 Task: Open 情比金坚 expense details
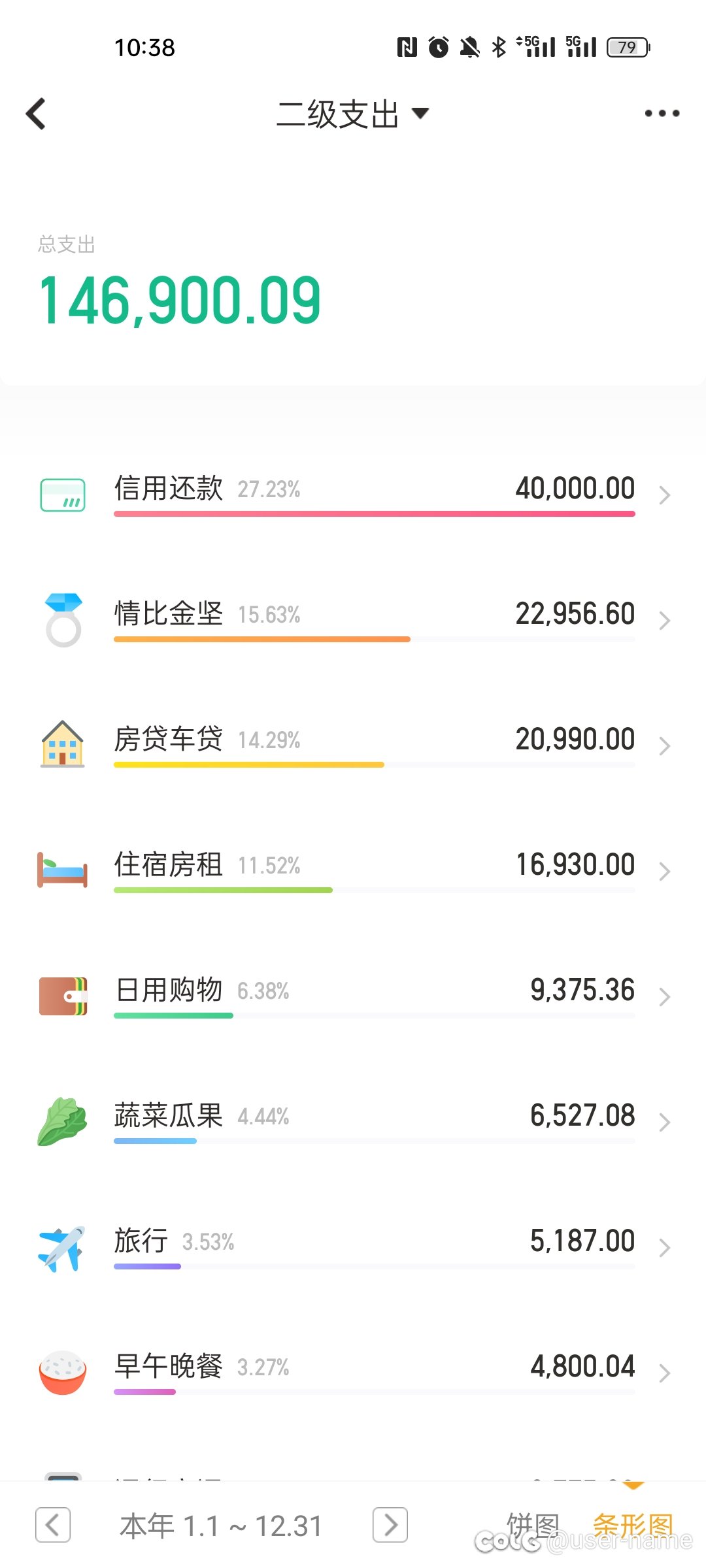[x=353, y=621]
